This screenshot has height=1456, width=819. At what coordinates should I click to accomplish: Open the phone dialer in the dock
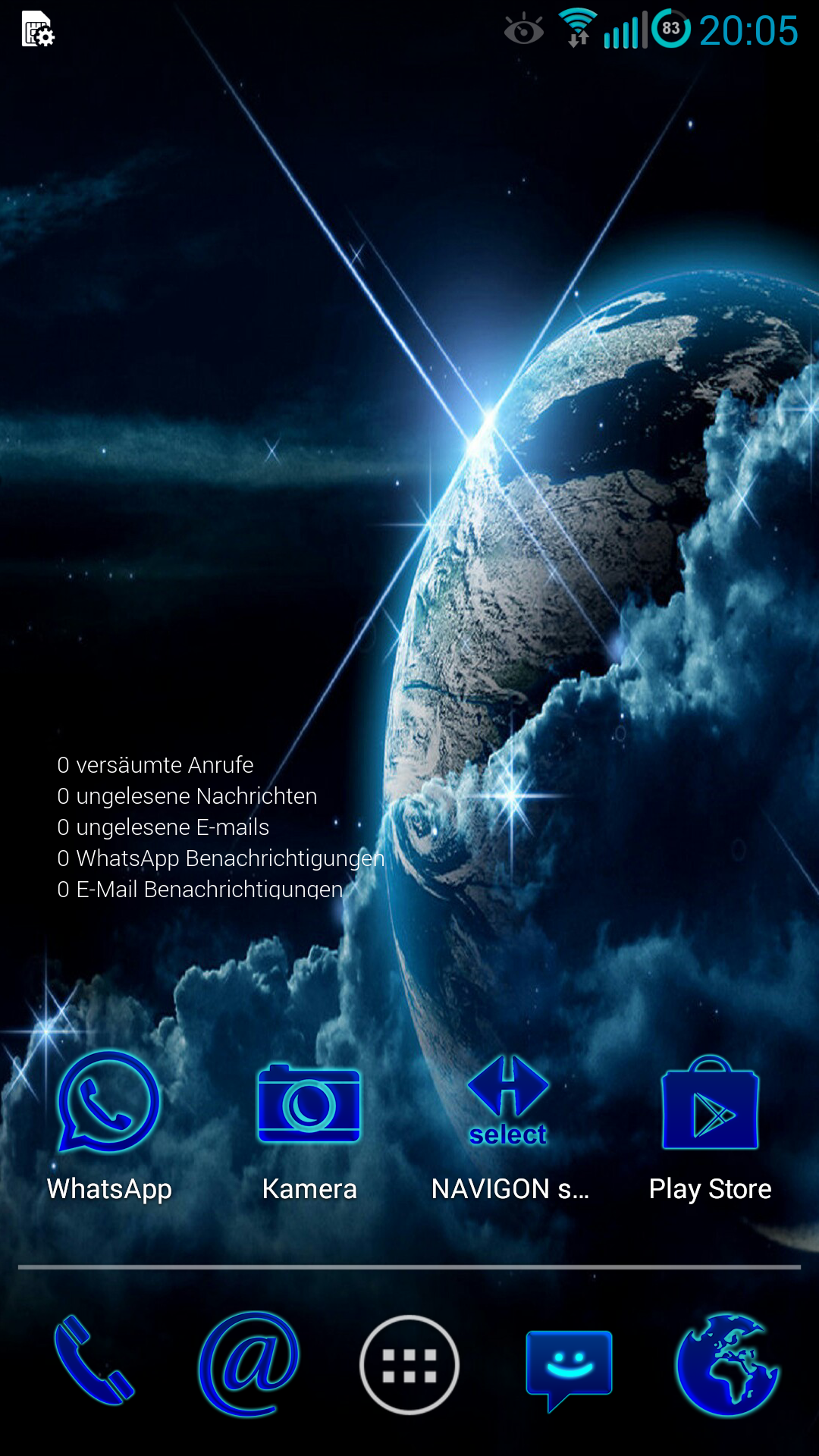94,1361
